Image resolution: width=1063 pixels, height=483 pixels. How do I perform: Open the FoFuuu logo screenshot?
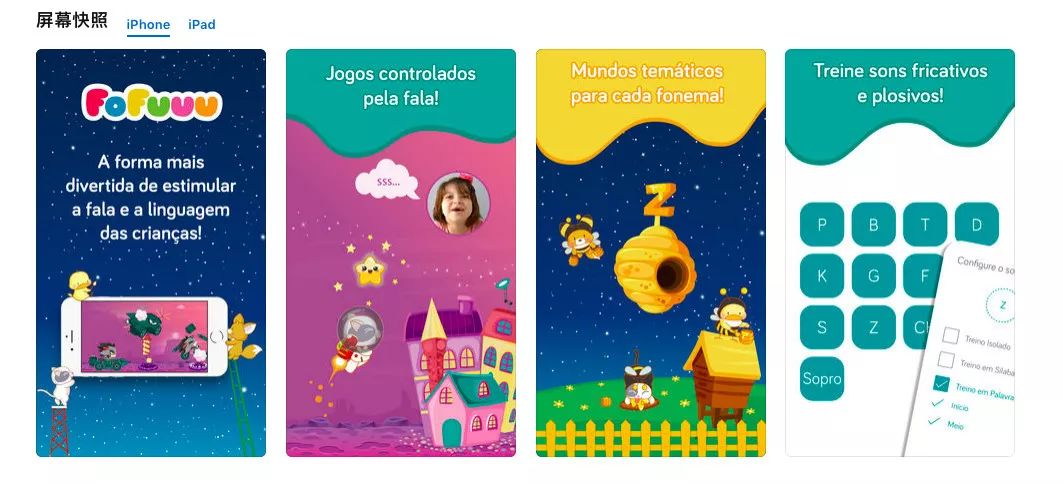pyautogui.click(x=151, y=253)
